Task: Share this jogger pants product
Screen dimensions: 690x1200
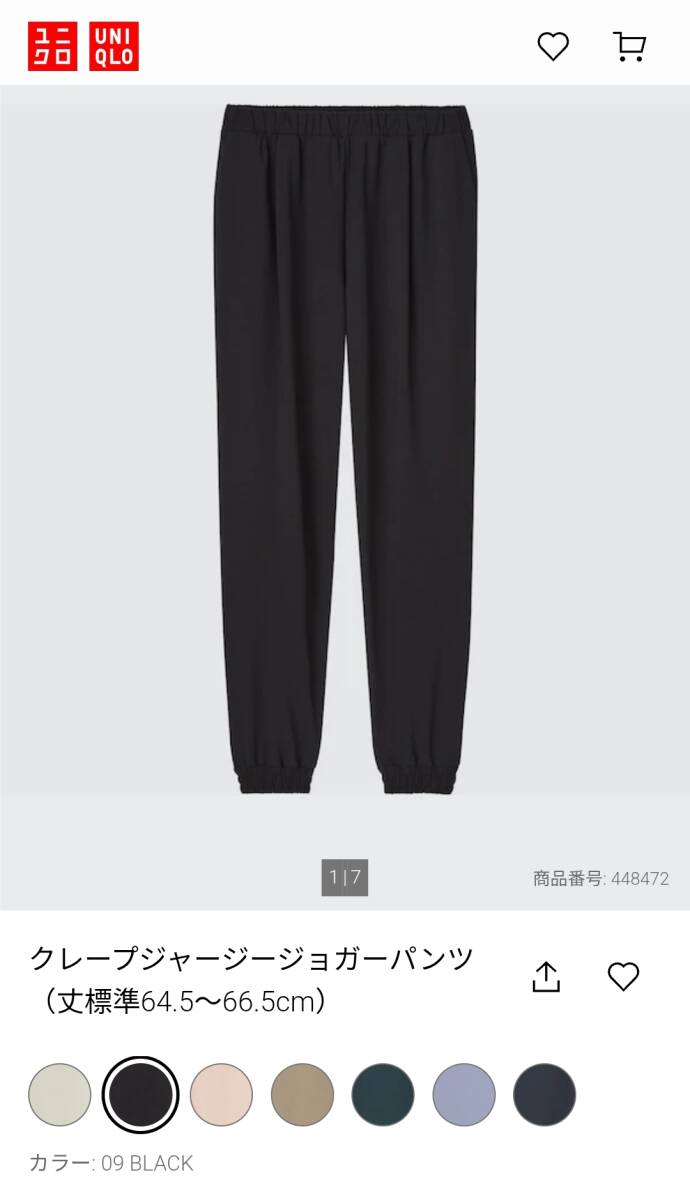Action: [546, 977]
